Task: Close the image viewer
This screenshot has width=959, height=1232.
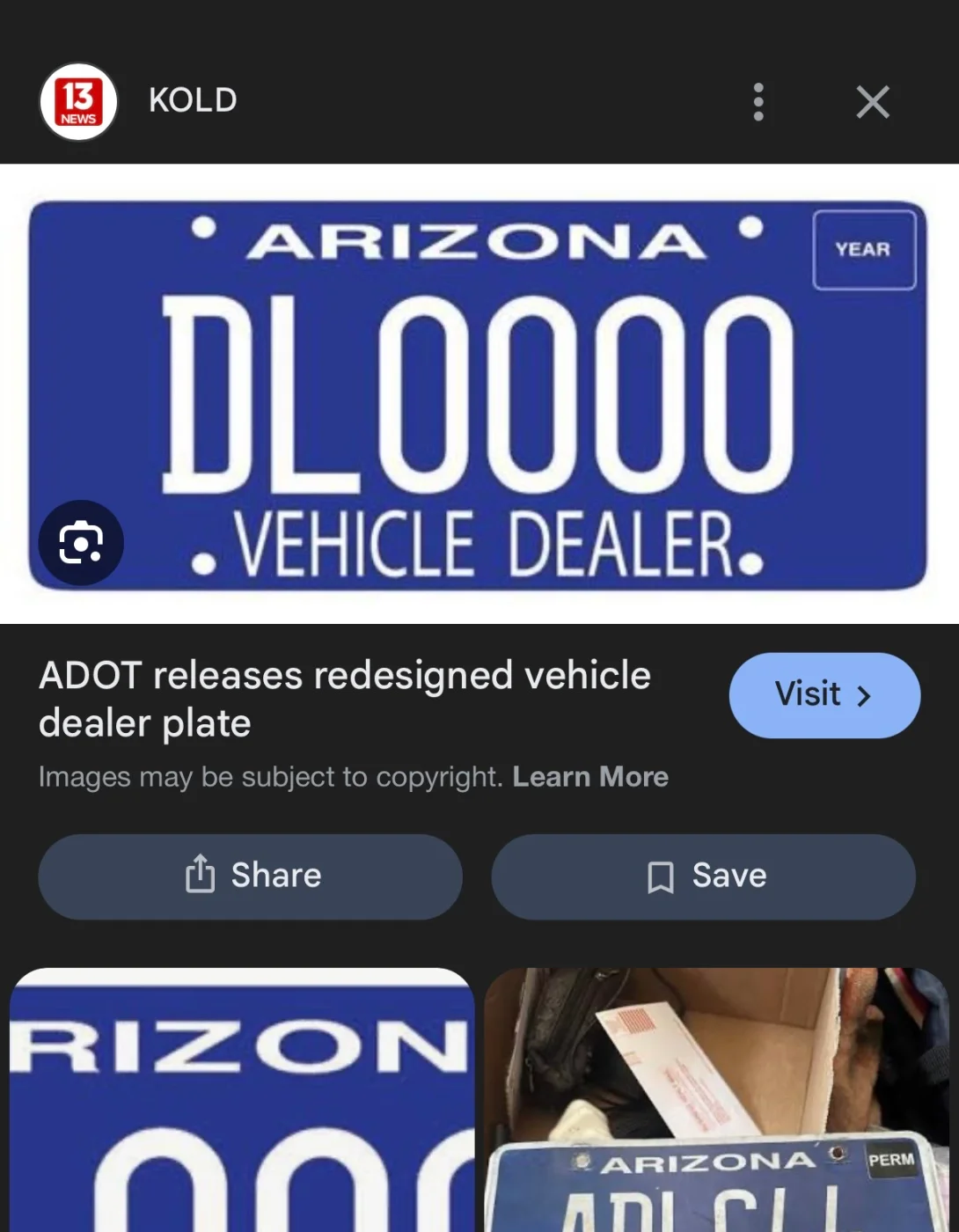Action: (872, 102)
